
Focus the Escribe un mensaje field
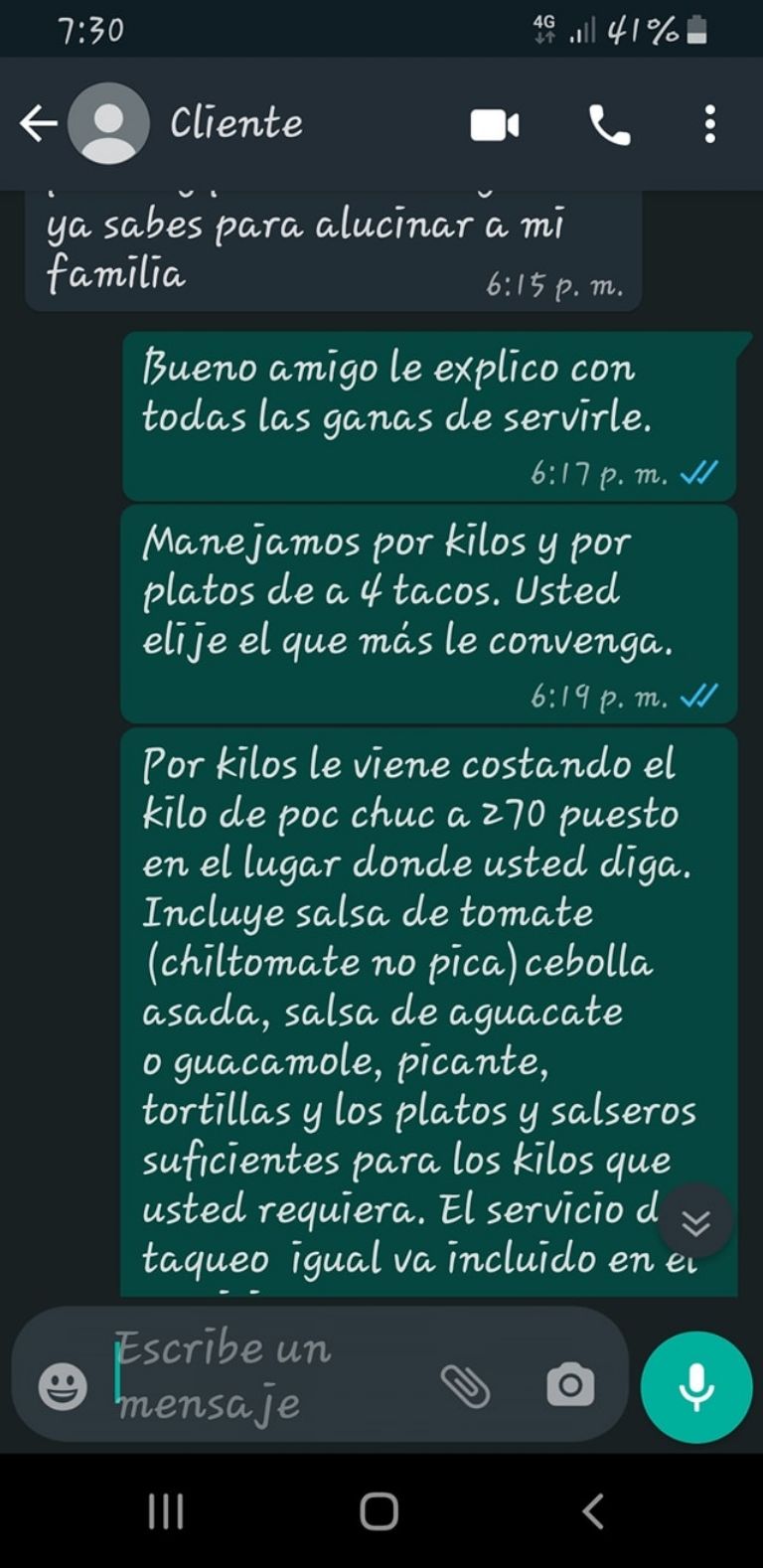(x=268, y=1375)
